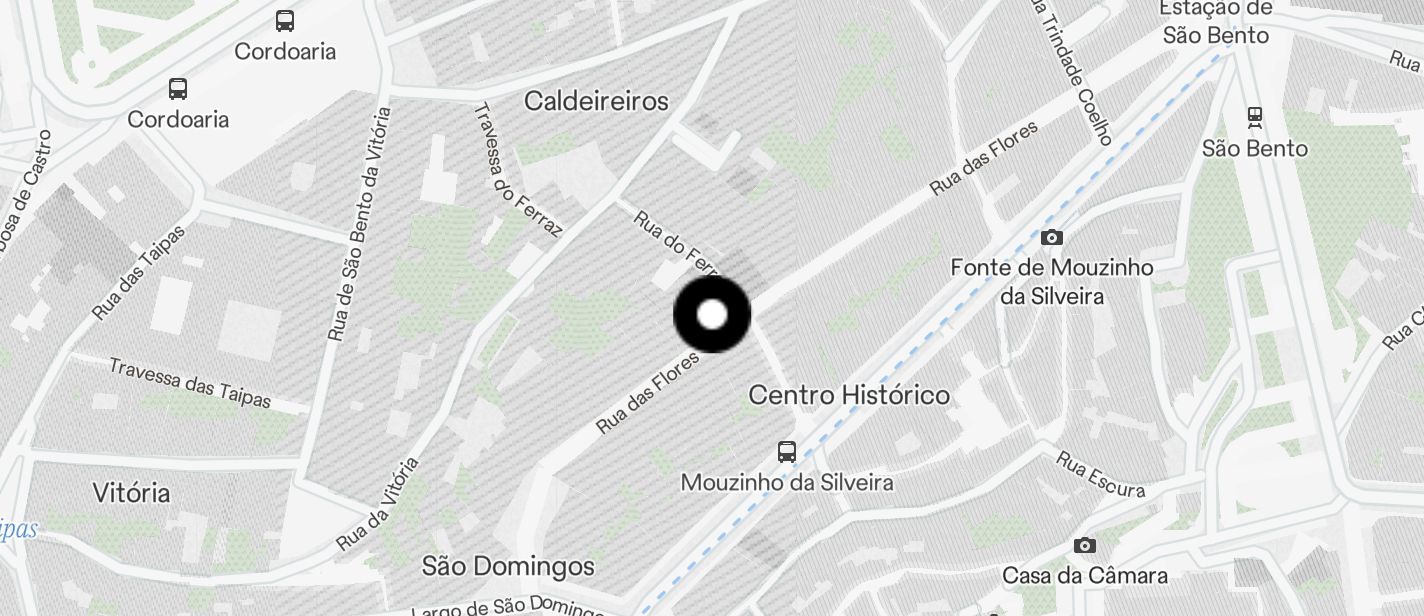The image size is (1424, 616).
Task: Open the Fonte de Mouzinho da Silveira landmark
Action: click(1051, 238)
